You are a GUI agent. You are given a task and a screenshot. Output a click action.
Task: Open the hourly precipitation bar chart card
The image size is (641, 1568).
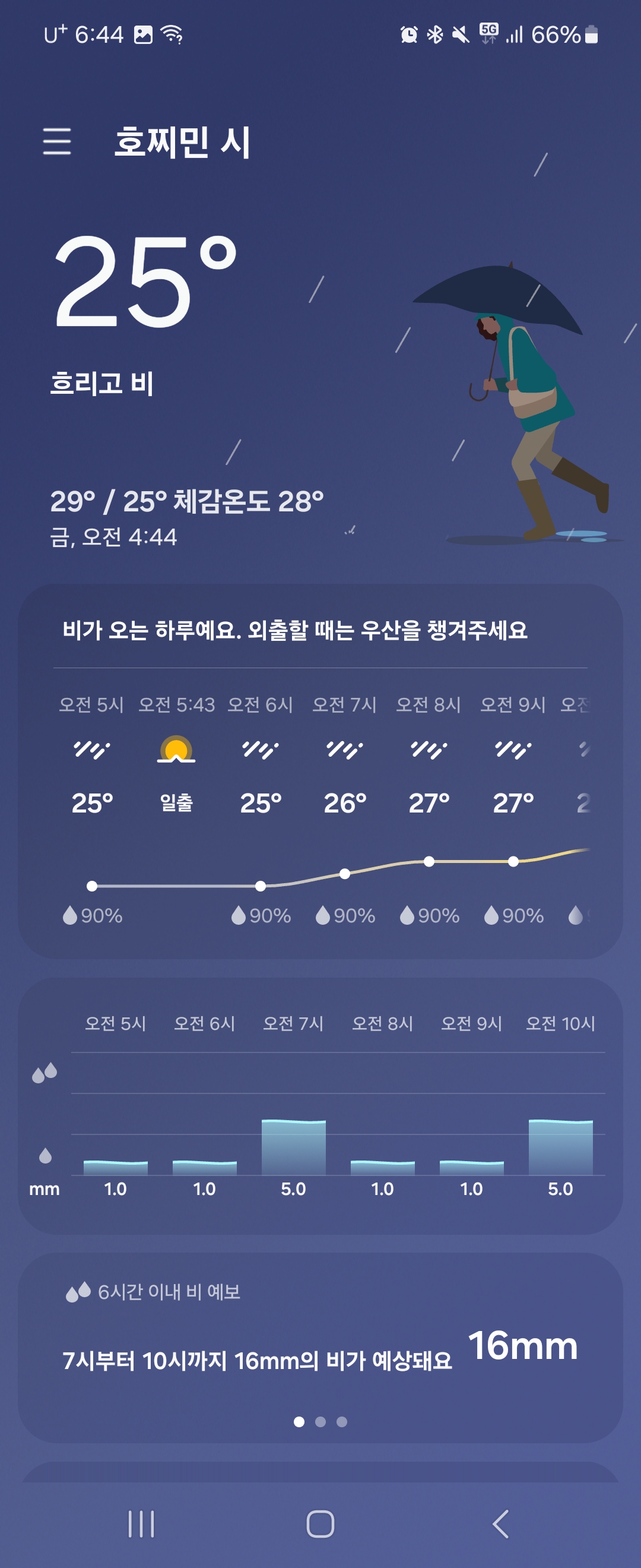point(320,1105)
